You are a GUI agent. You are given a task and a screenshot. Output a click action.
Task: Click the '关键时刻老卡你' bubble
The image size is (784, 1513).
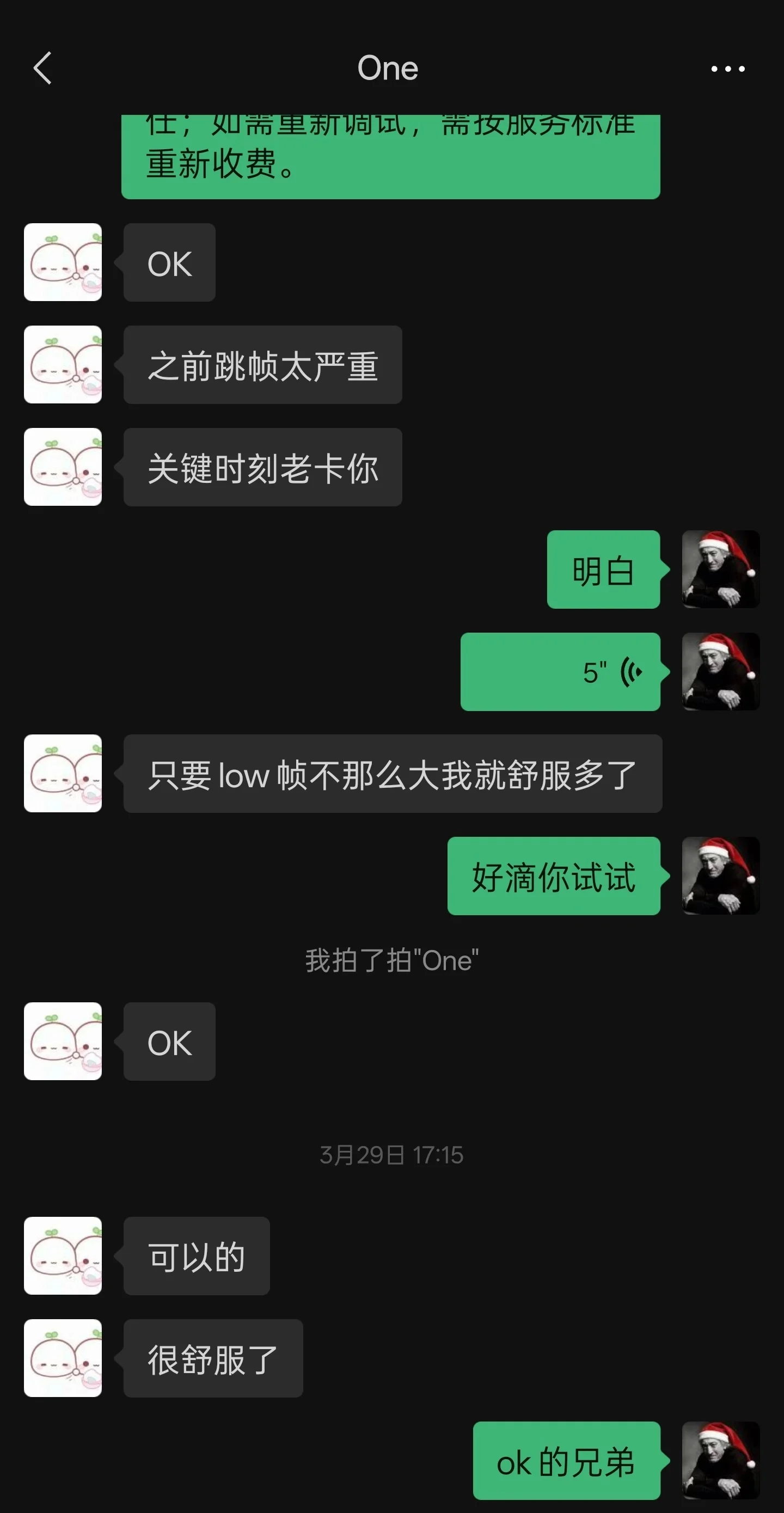click(x=262, y=465)
